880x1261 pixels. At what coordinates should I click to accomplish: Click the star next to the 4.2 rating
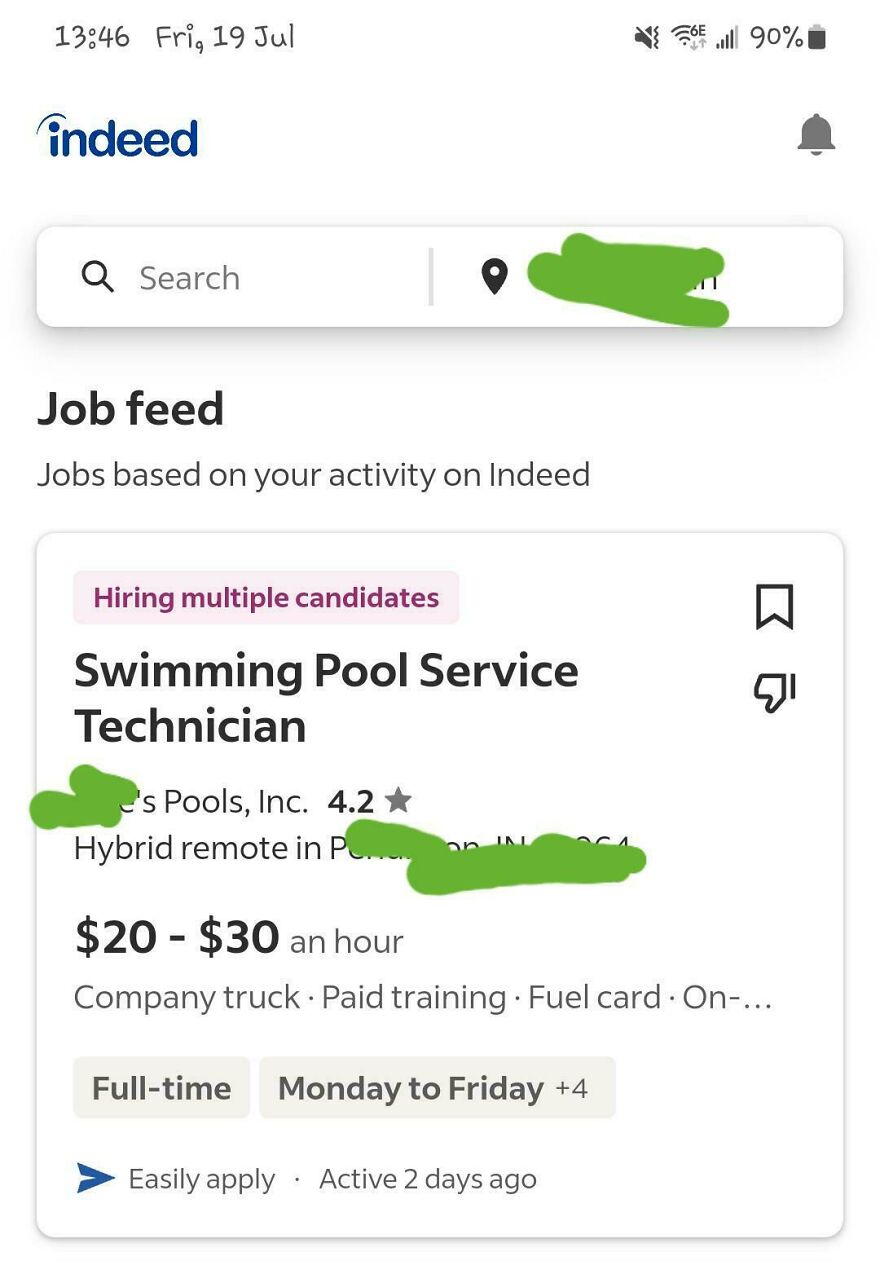(x=399, y=800)
